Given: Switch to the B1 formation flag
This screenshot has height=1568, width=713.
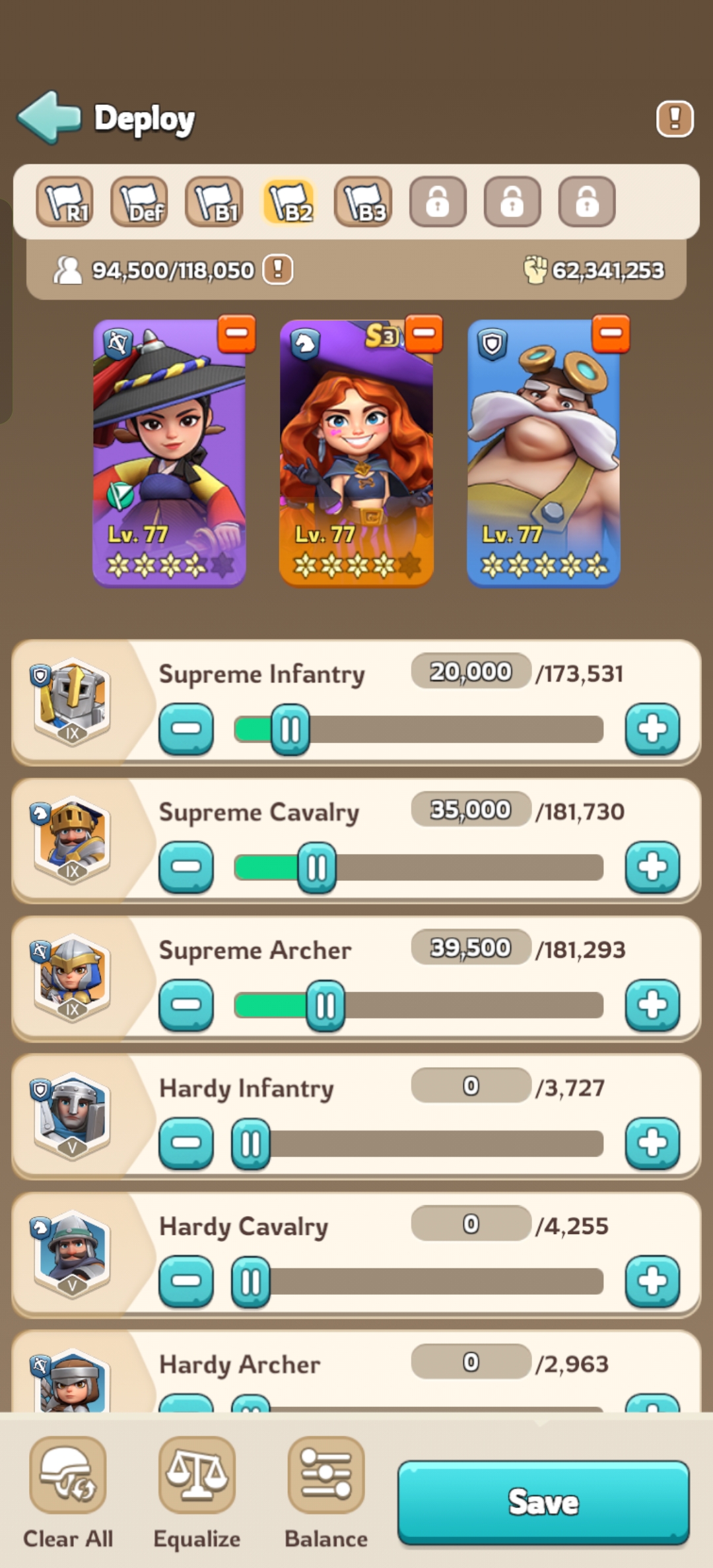Looking at the screenshot, I should (x=214, y=201).
